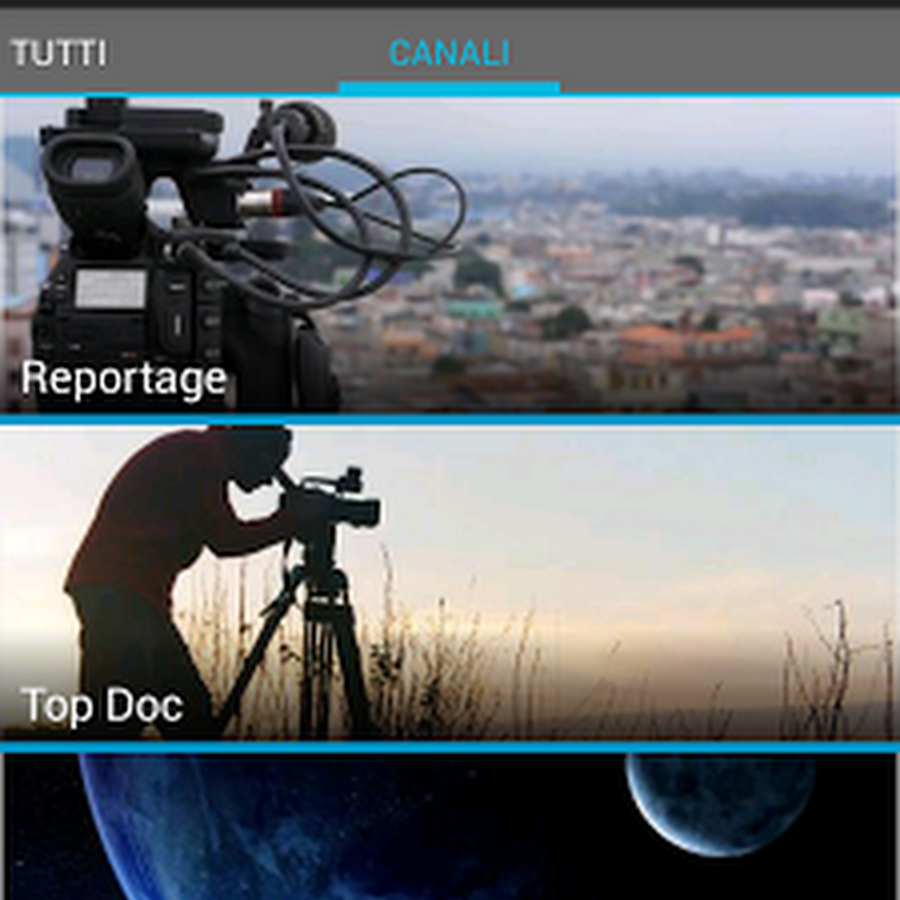Select the CANALI tab
The width and height of the screenshot is (900, 900).
coord(449,53)
